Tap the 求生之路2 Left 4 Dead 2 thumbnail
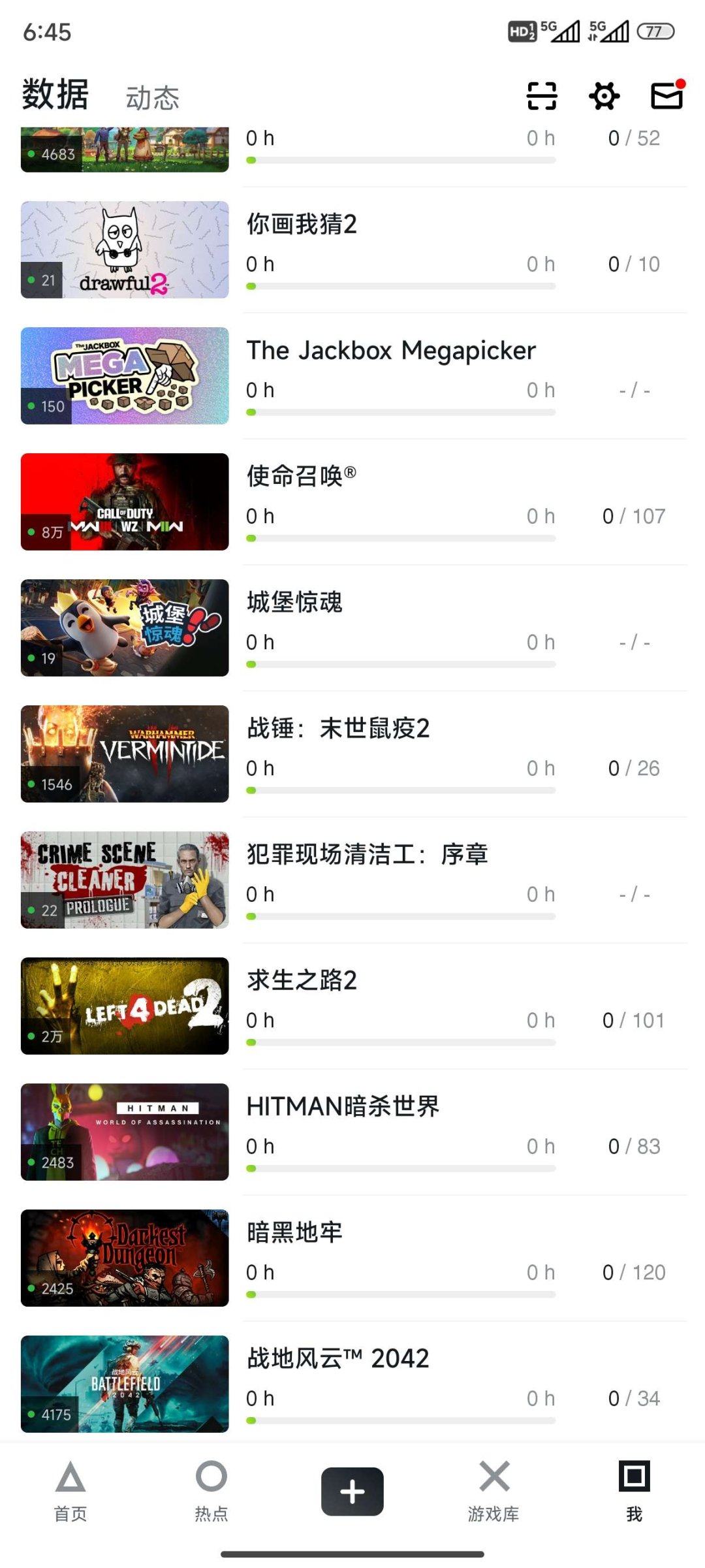Image resolution: width=705 pixels, height=1568 pixels. 124,1007
